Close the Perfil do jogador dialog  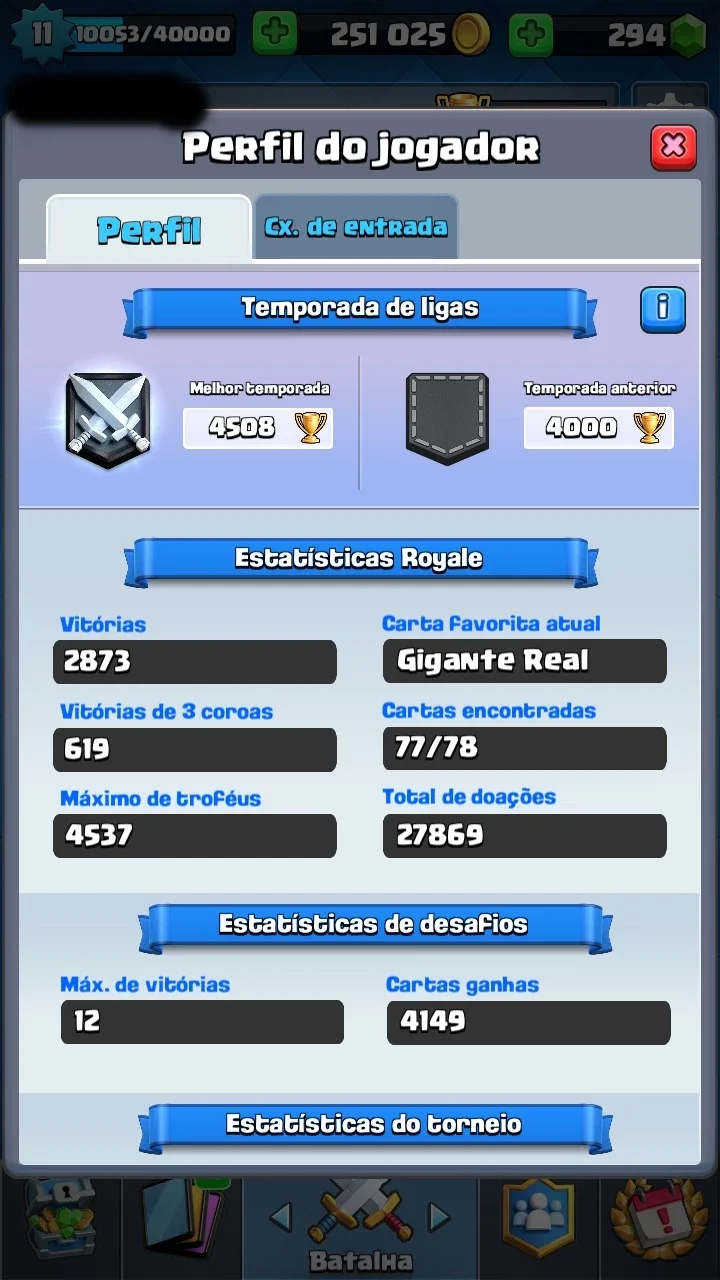(673, 147)
